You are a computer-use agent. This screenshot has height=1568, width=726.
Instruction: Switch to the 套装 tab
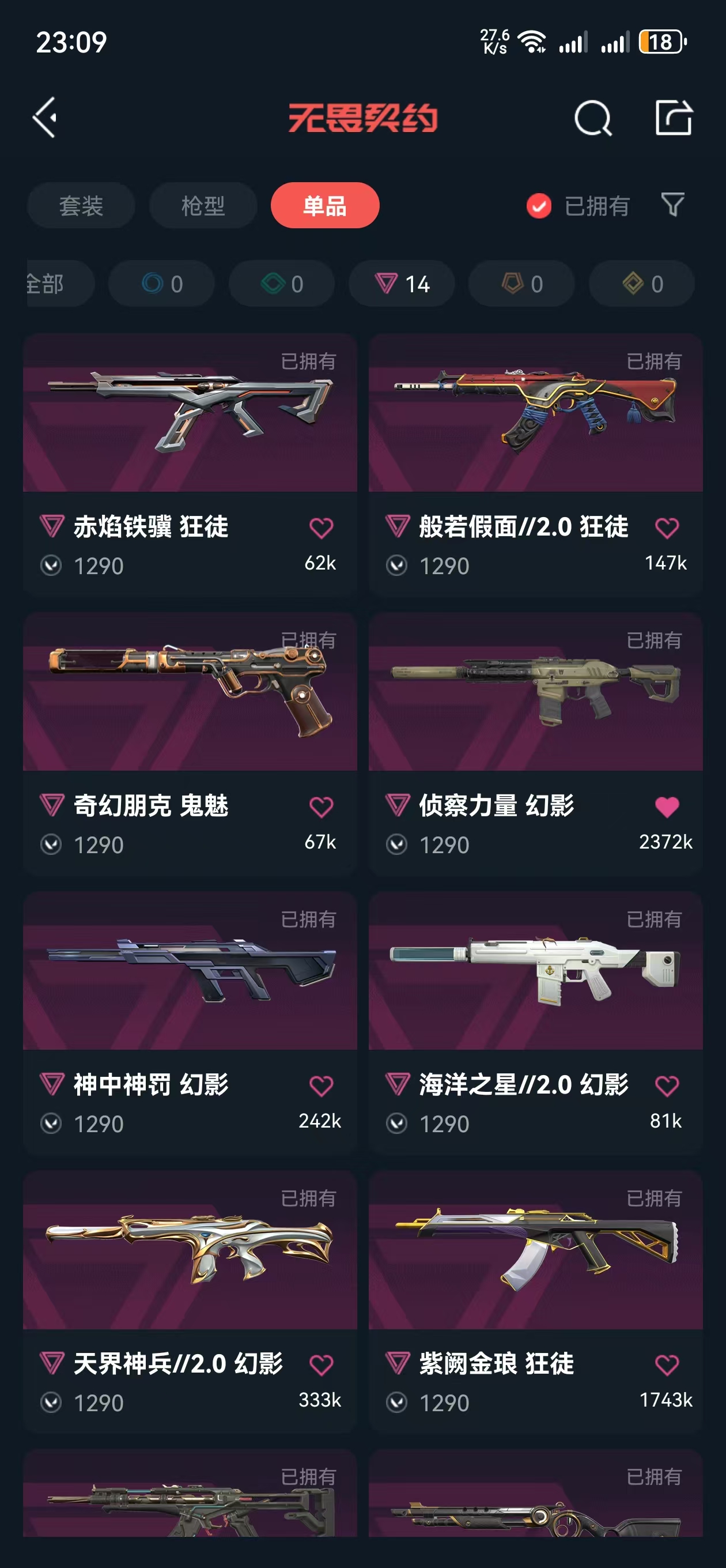coord(81,206)
